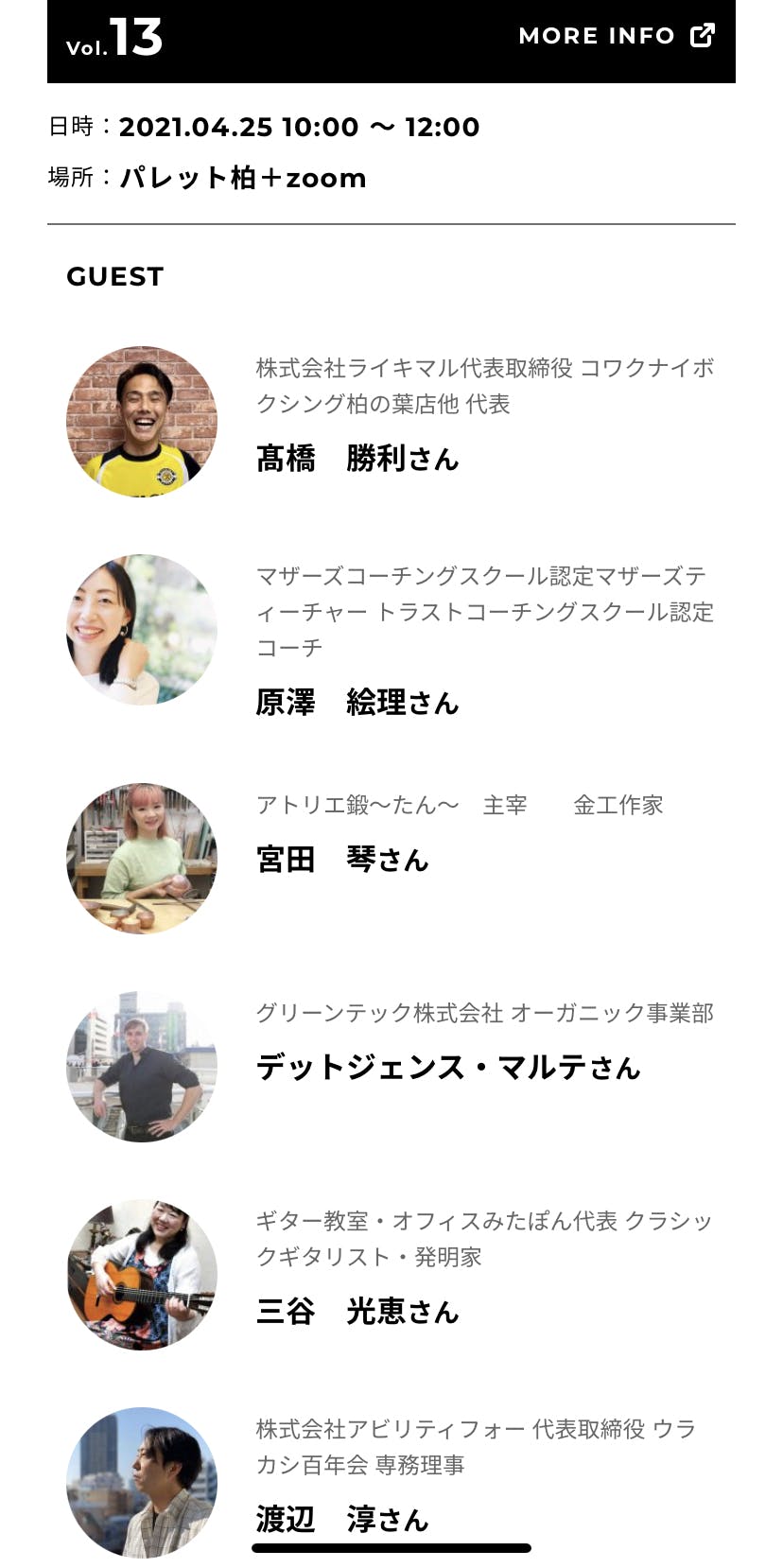The width and height of the screenshot is (783, 1568).
Task: Open the MORE INFO external link
Action: point(616,36)
